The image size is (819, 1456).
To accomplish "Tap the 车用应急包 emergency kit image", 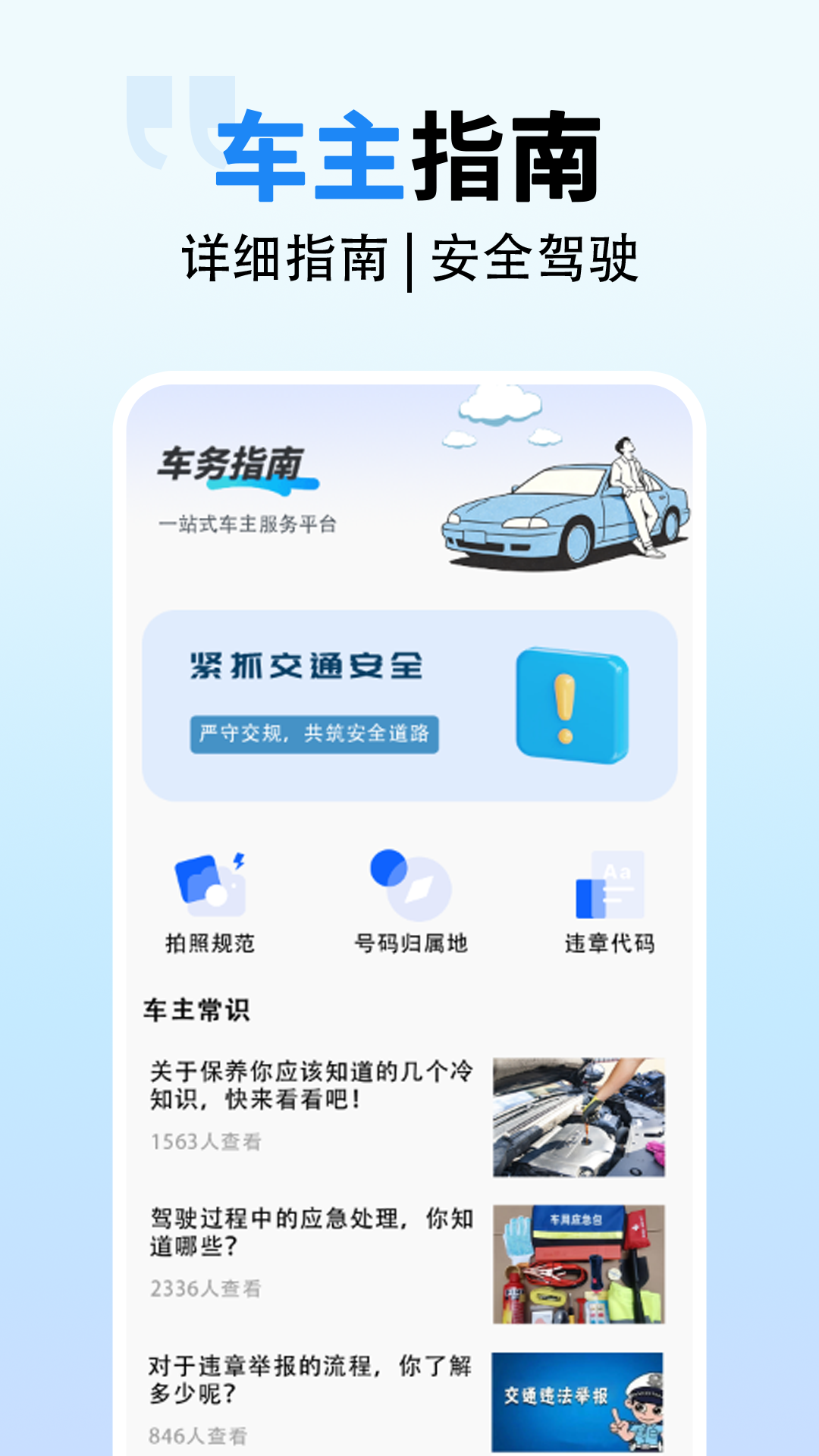I will tap(580, 1264).
